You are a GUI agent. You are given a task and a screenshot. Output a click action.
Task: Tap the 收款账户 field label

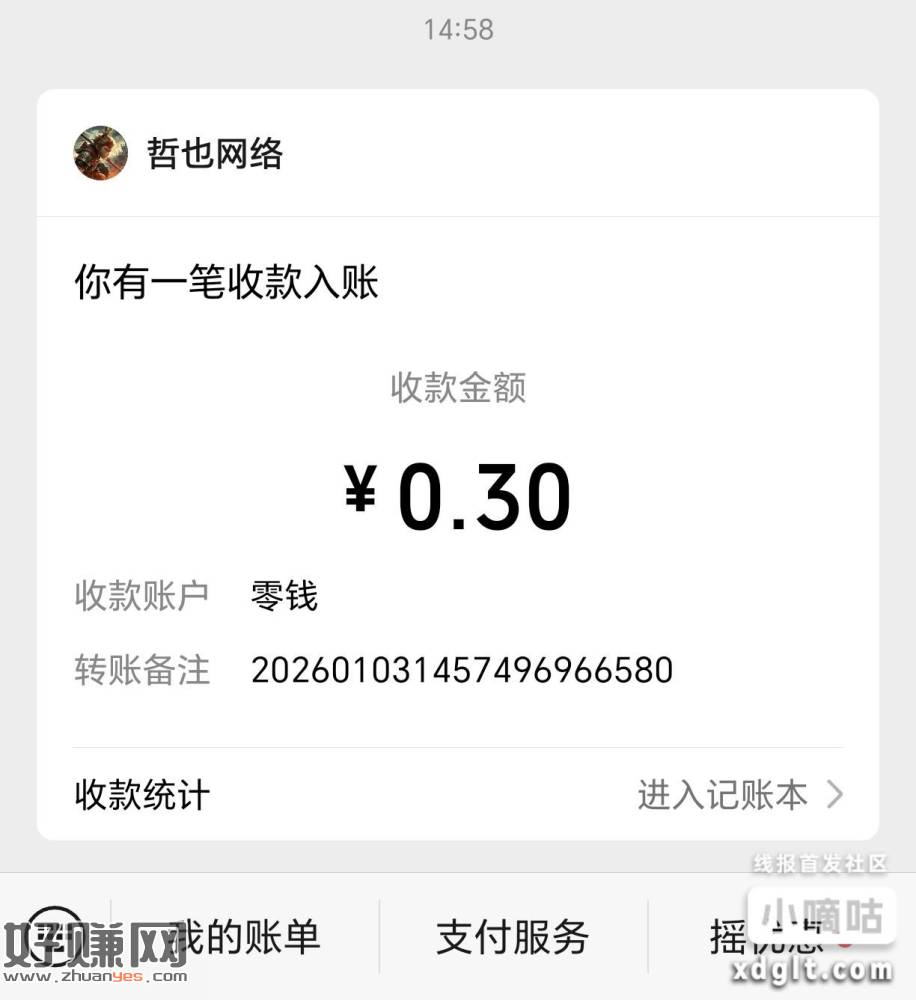pos(141,596)
